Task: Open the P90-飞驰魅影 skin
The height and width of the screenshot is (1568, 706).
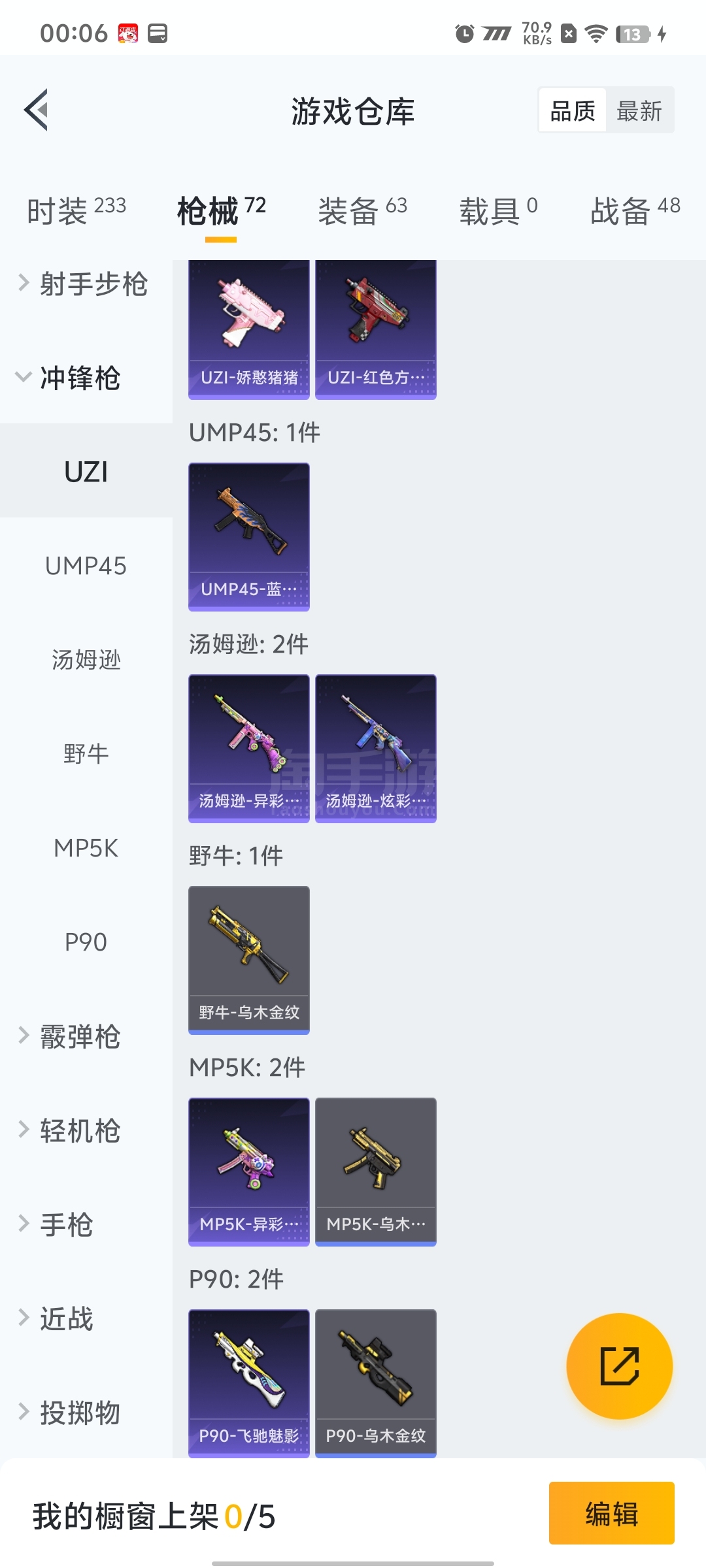Action: click(x=248, y=1382)
